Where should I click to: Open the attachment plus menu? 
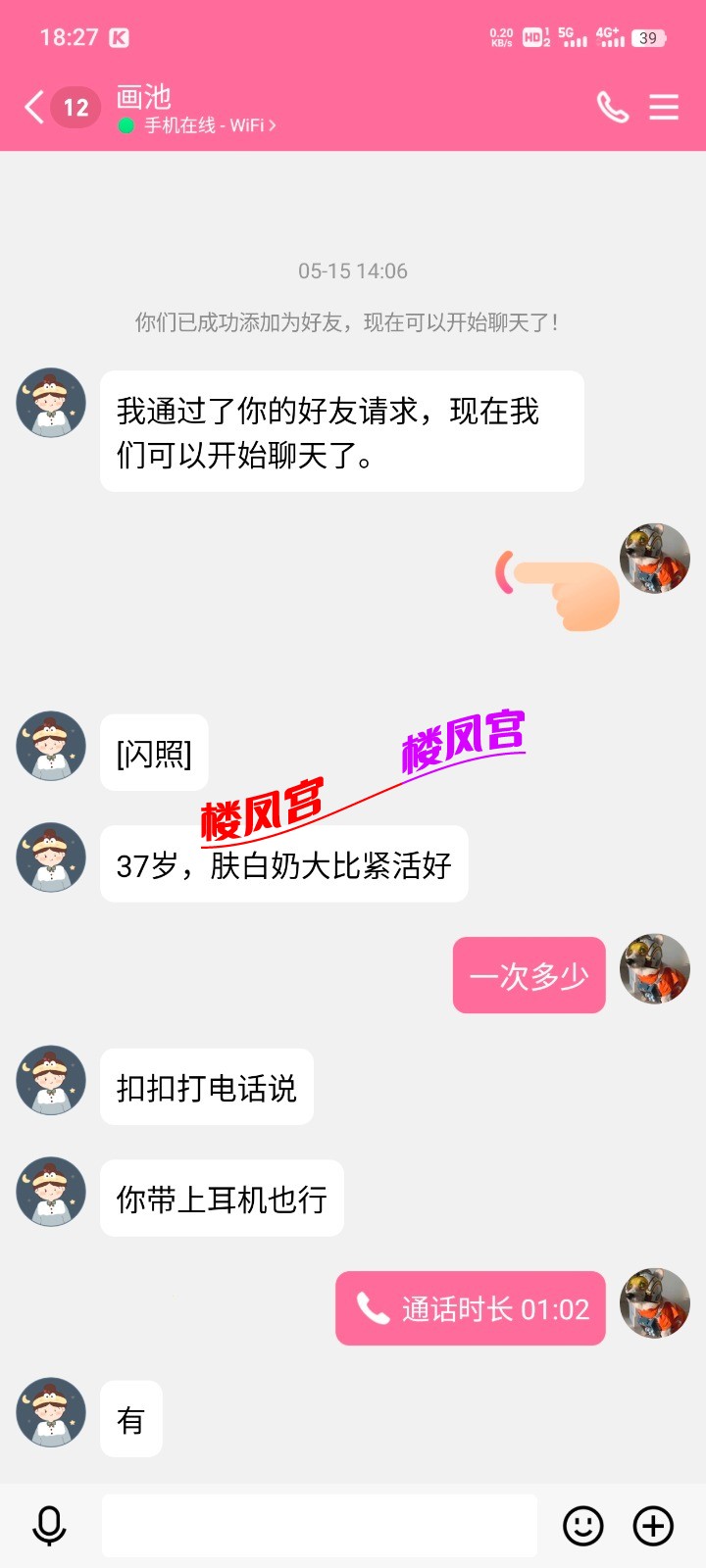click(650, 1525)
